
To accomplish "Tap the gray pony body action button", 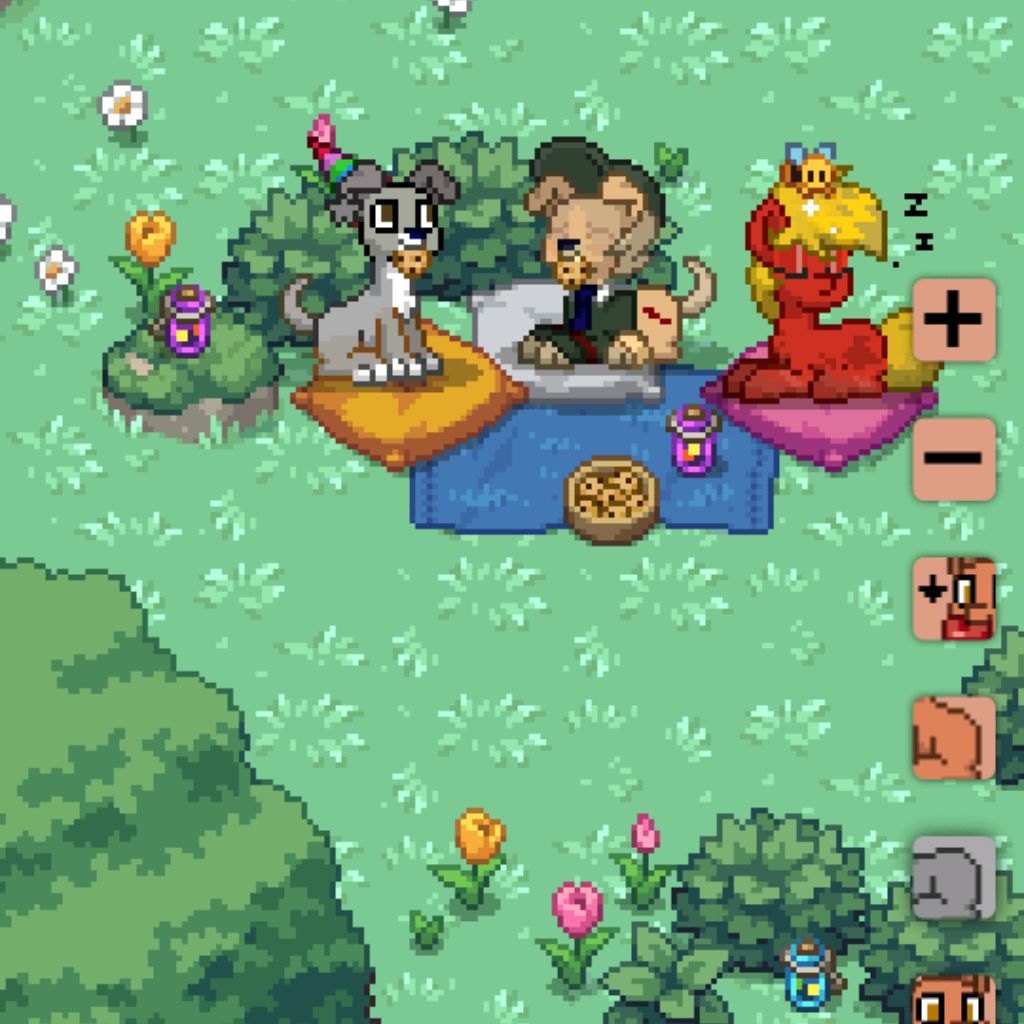I will coord(953,877).
